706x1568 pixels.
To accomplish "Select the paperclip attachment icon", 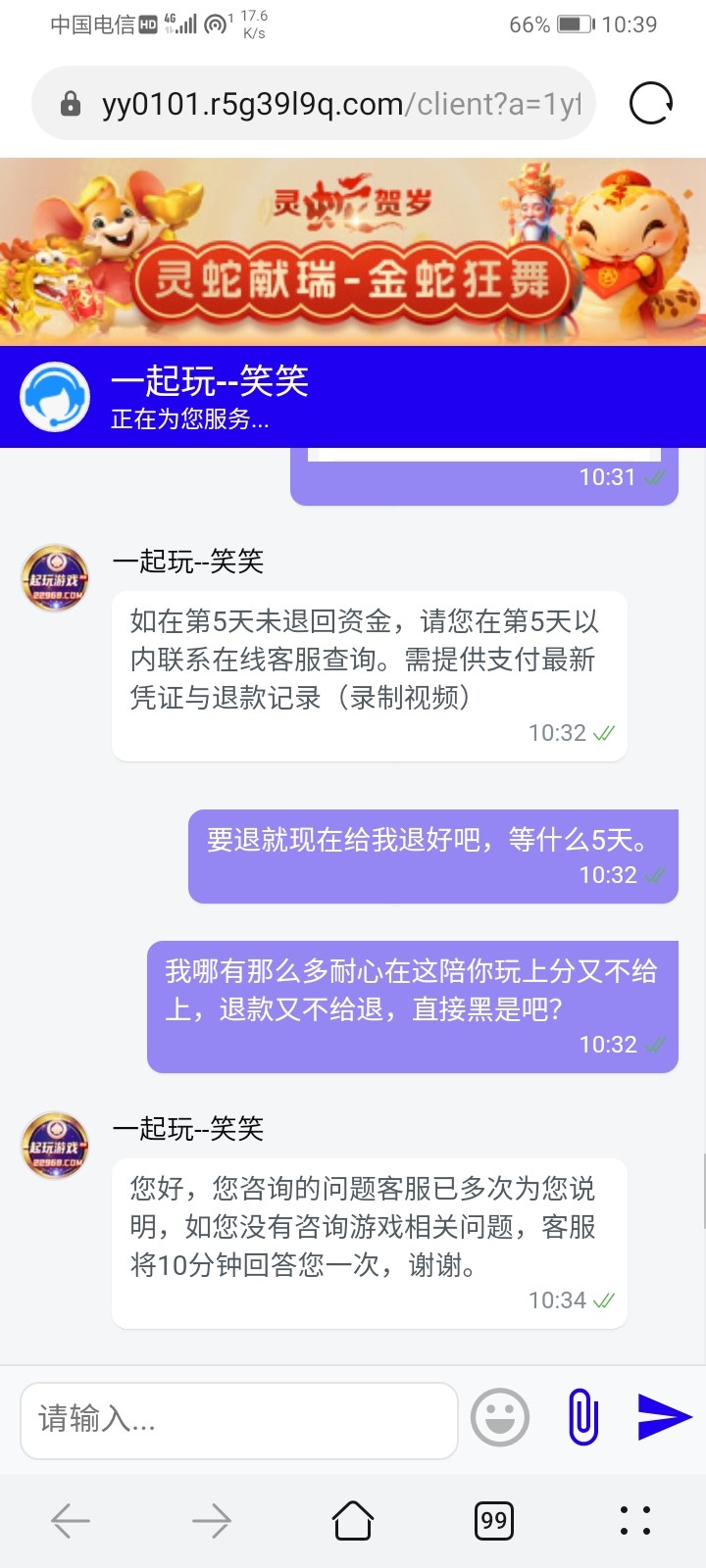I will 583,1415.
